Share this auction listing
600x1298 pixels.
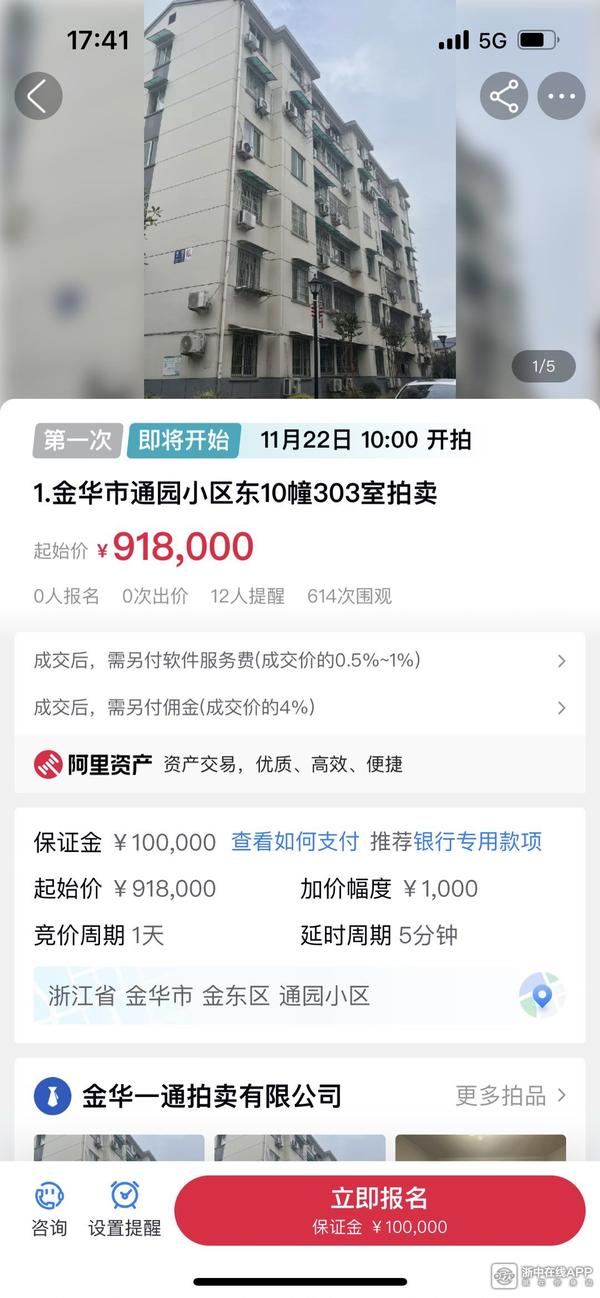(x=504, y=96)
